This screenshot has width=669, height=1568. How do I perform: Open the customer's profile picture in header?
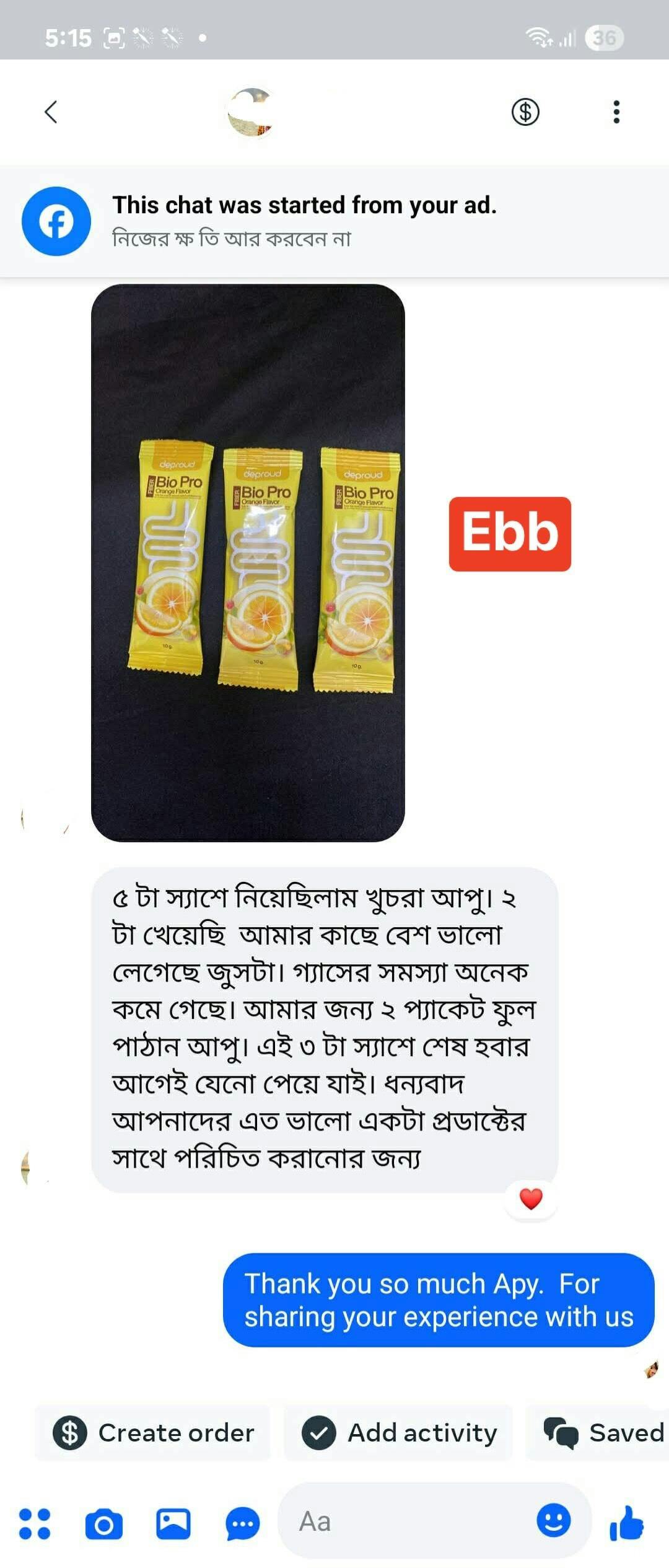(251, 112)
